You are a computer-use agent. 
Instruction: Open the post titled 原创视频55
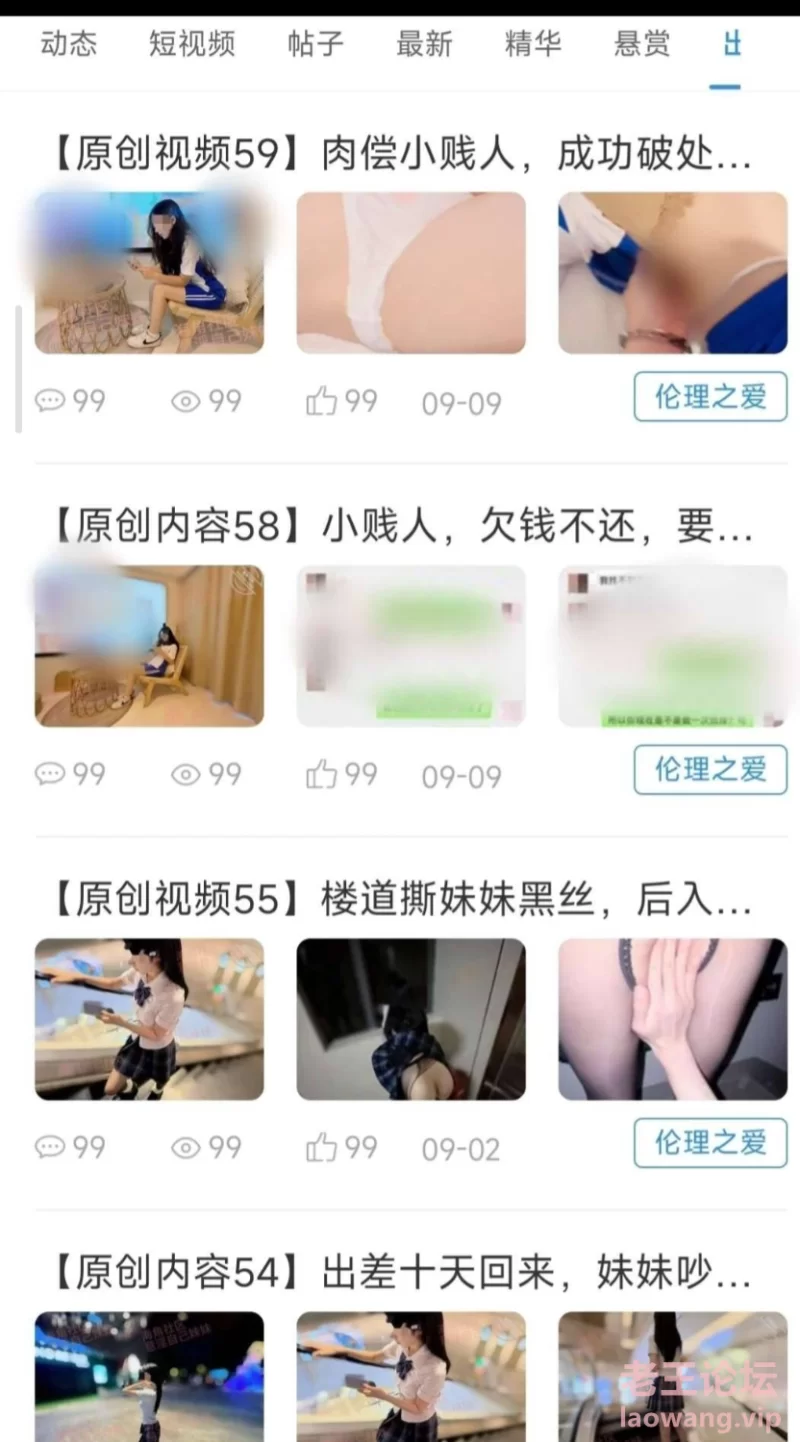(400, 900)
